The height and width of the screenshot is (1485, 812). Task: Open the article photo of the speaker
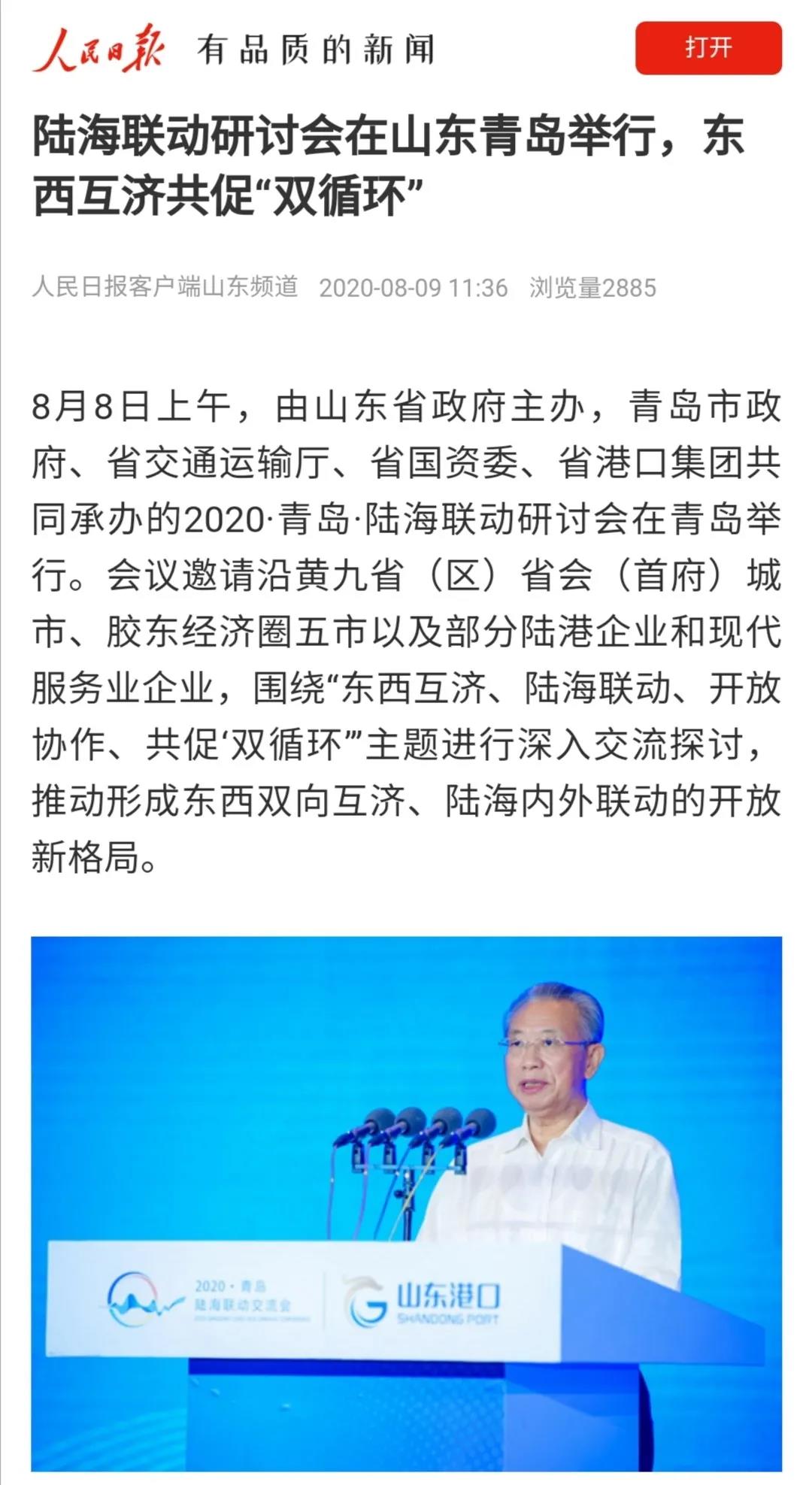point(406,1202)
